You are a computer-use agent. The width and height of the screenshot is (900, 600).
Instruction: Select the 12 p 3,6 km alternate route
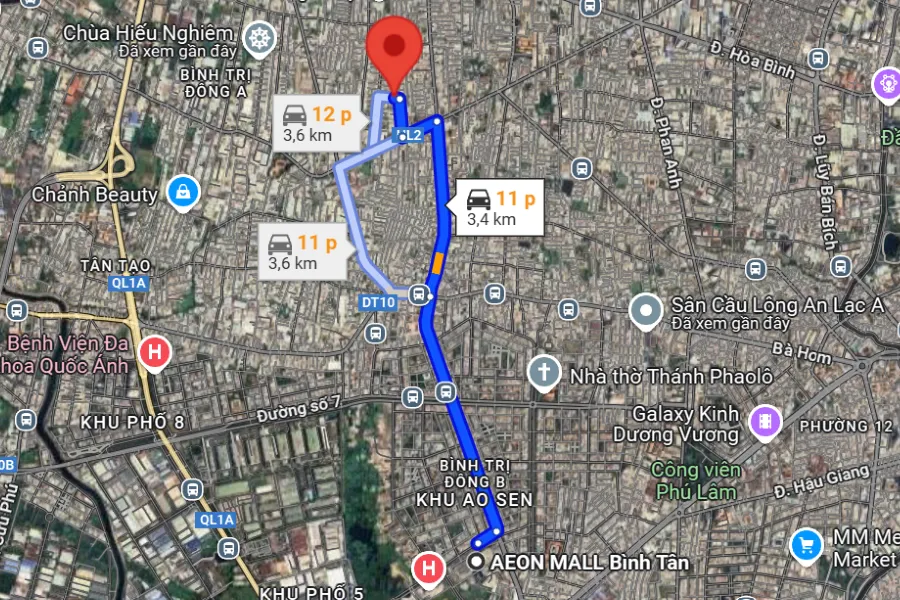coord(316,123)
